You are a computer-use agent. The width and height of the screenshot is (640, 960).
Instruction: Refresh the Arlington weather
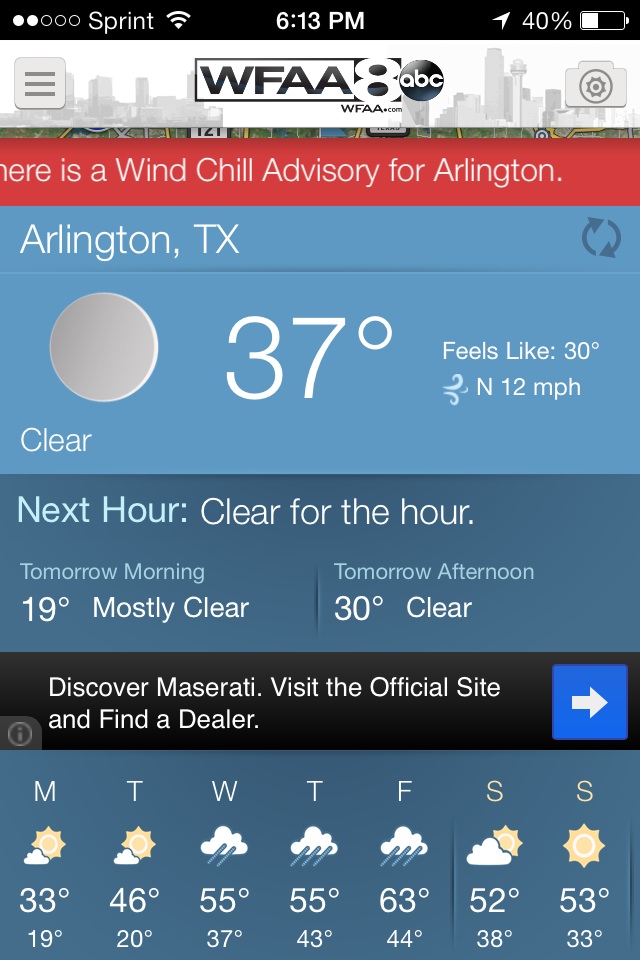[x=601, y=239]
